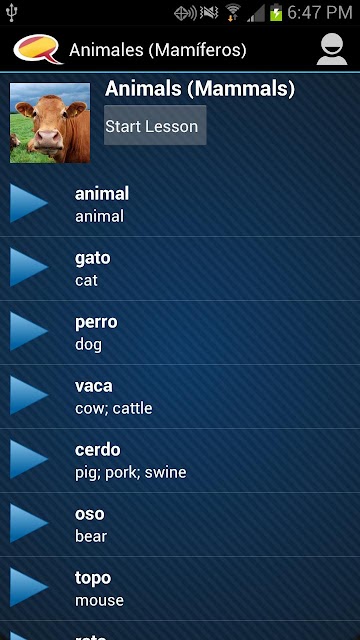This screenshot has height=640, width=360.
Task: Play pronunciation of oso
Action: [x=29, y=523]
